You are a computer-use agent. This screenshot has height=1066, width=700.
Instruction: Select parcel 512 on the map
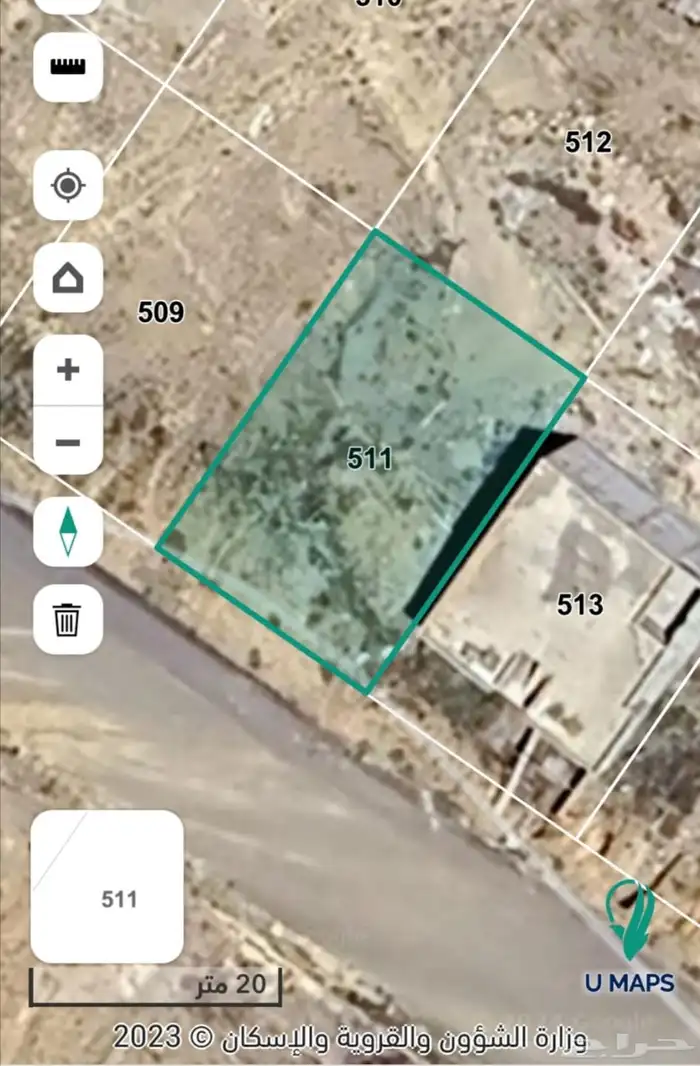click(x=588, y=142)
